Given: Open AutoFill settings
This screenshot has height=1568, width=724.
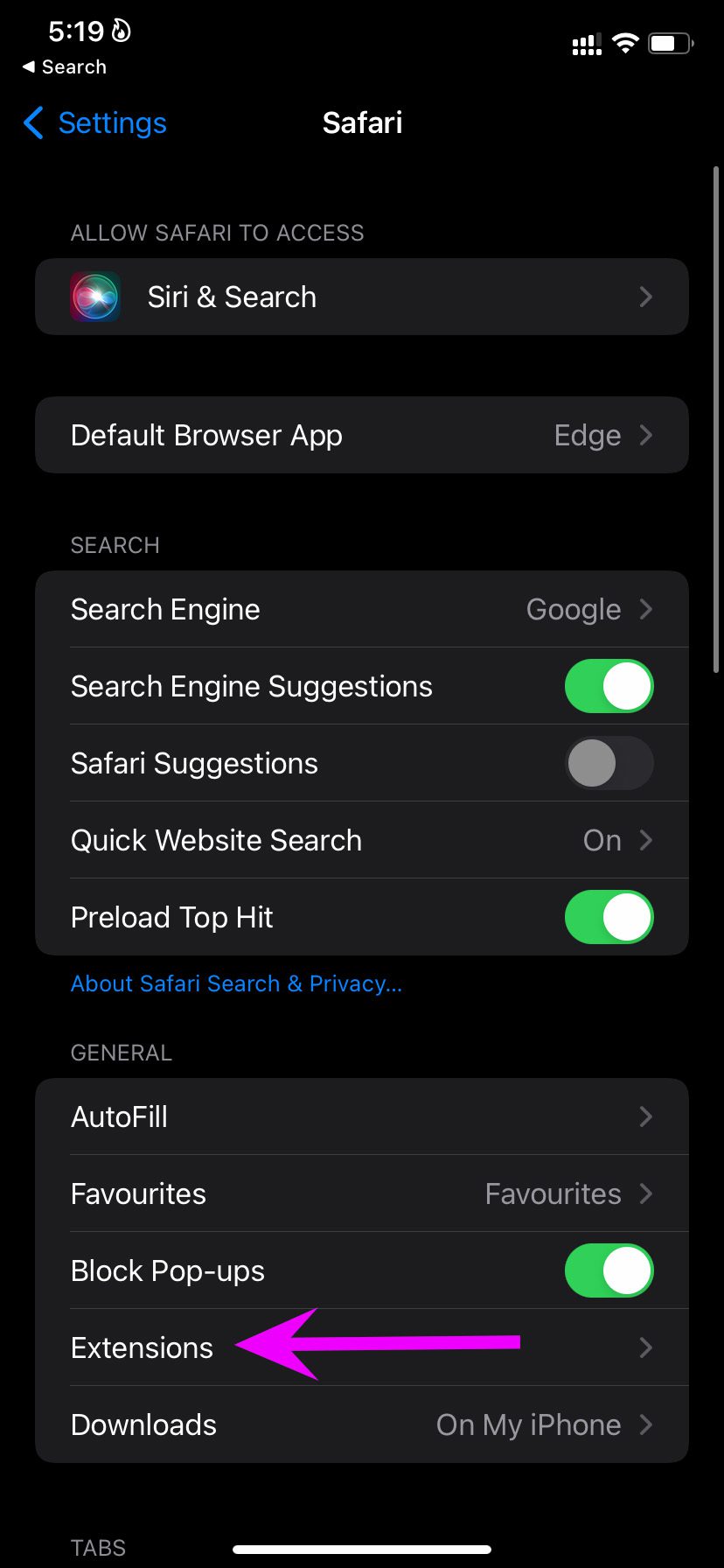Looking at the screenshot, I should pyautogui.click(x=362, y=1116).
